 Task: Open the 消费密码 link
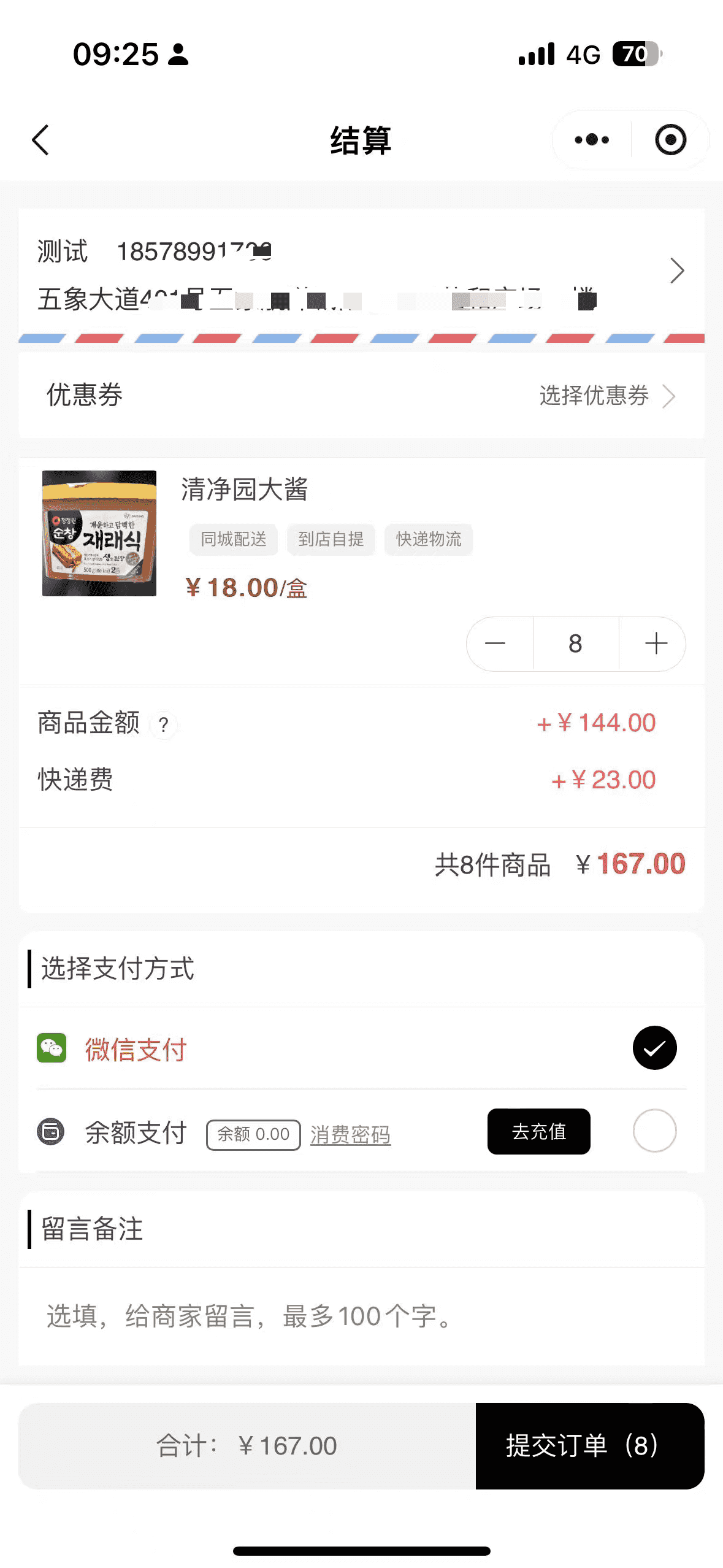point(350,1134)
